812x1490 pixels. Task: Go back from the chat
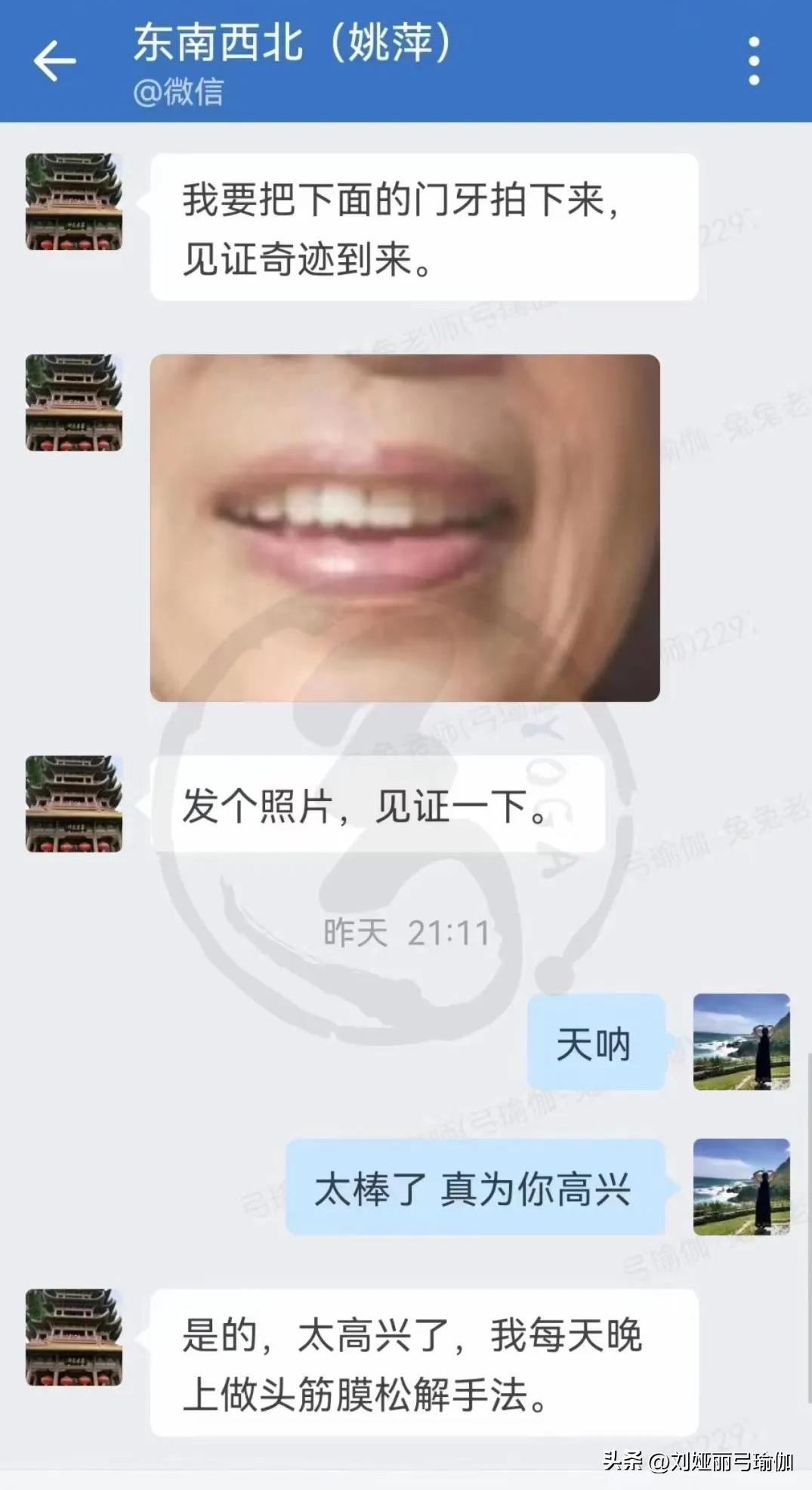click(x=54, y=60)
